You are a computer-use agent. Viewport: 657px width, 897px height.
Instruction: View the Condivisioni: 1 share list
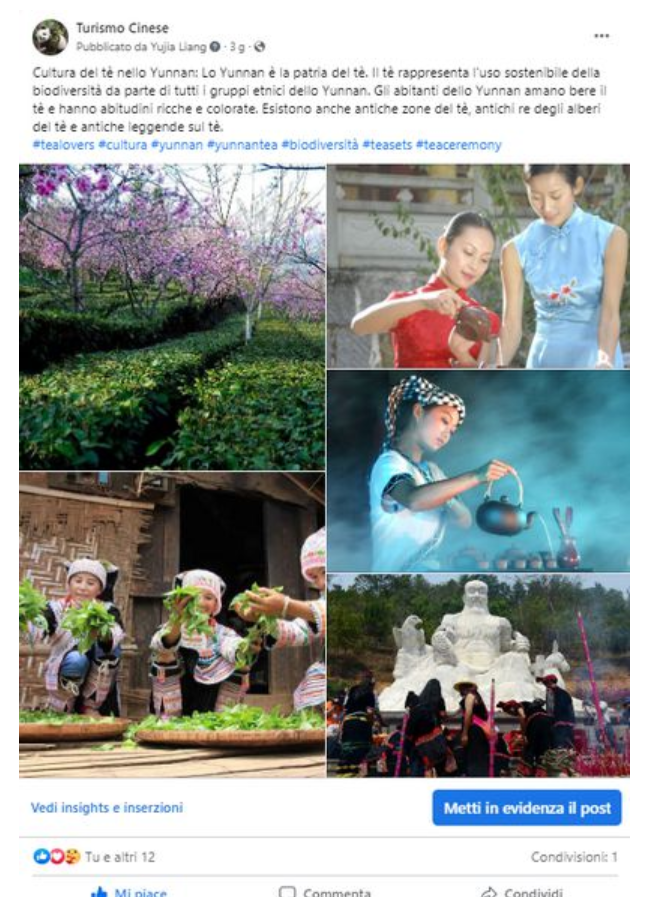(573, 857)
